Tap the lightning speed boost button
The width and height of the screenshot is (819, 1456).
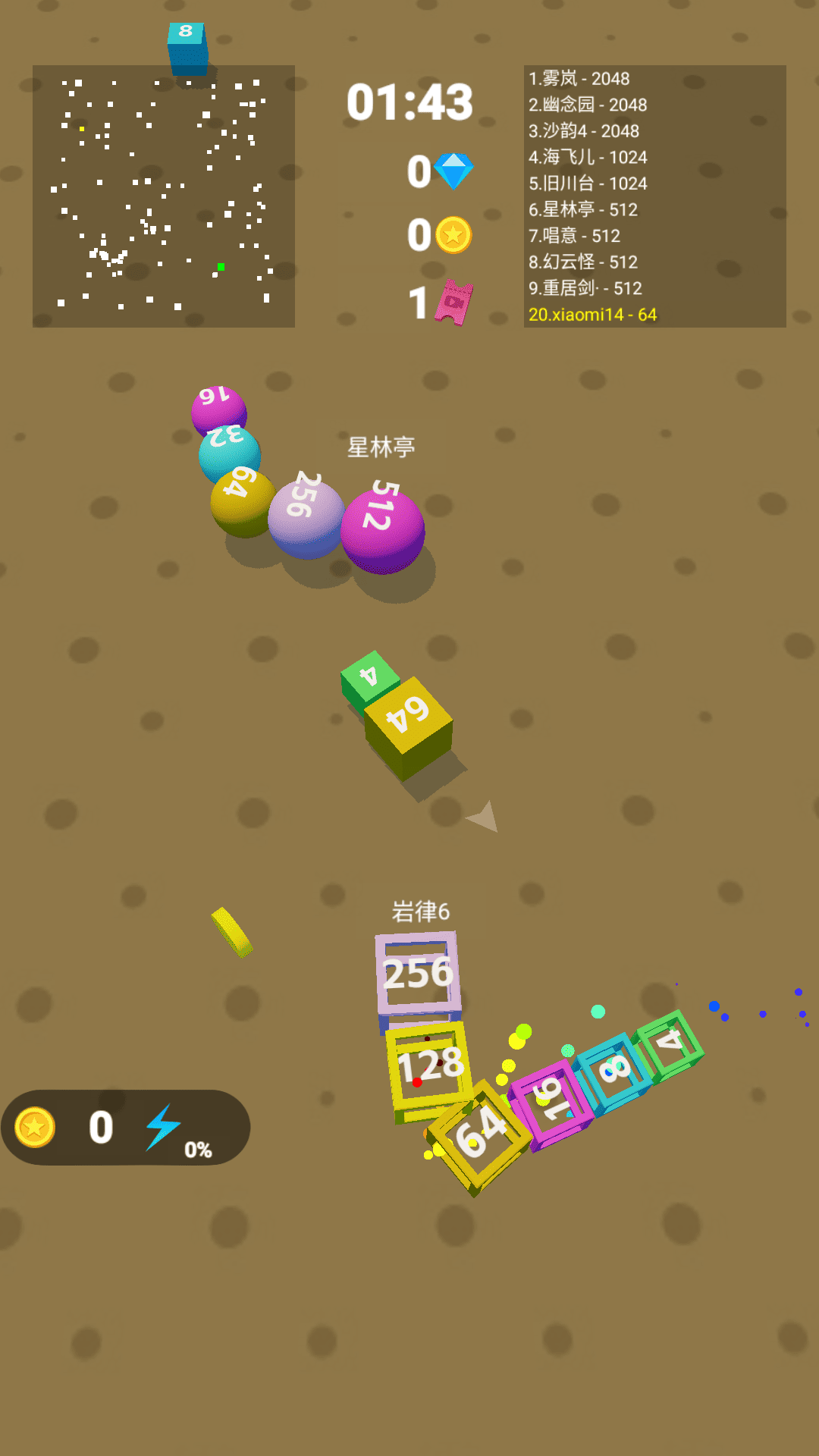pos(163,1127)
